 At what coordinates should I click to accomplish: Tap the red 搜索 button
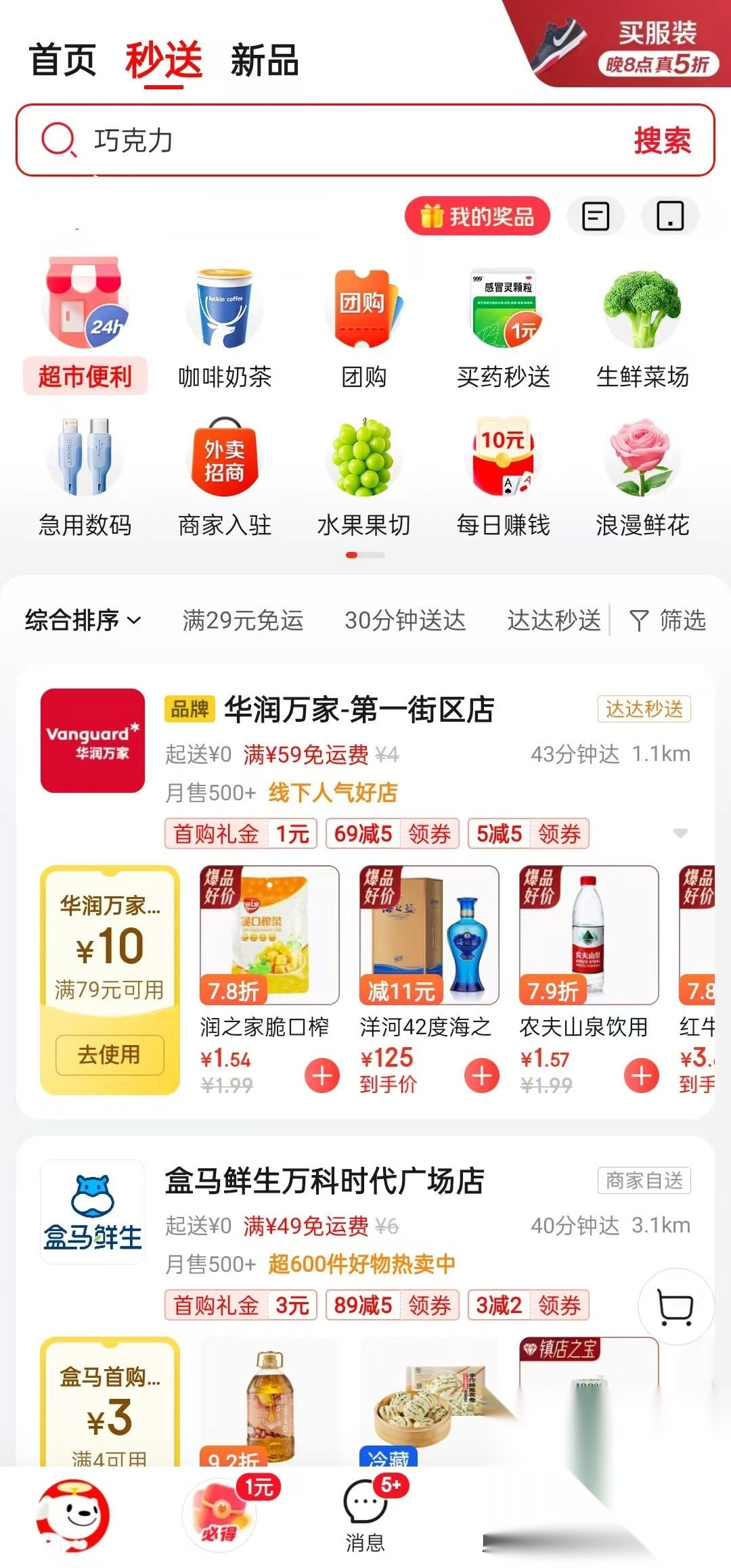pos(662,141)
